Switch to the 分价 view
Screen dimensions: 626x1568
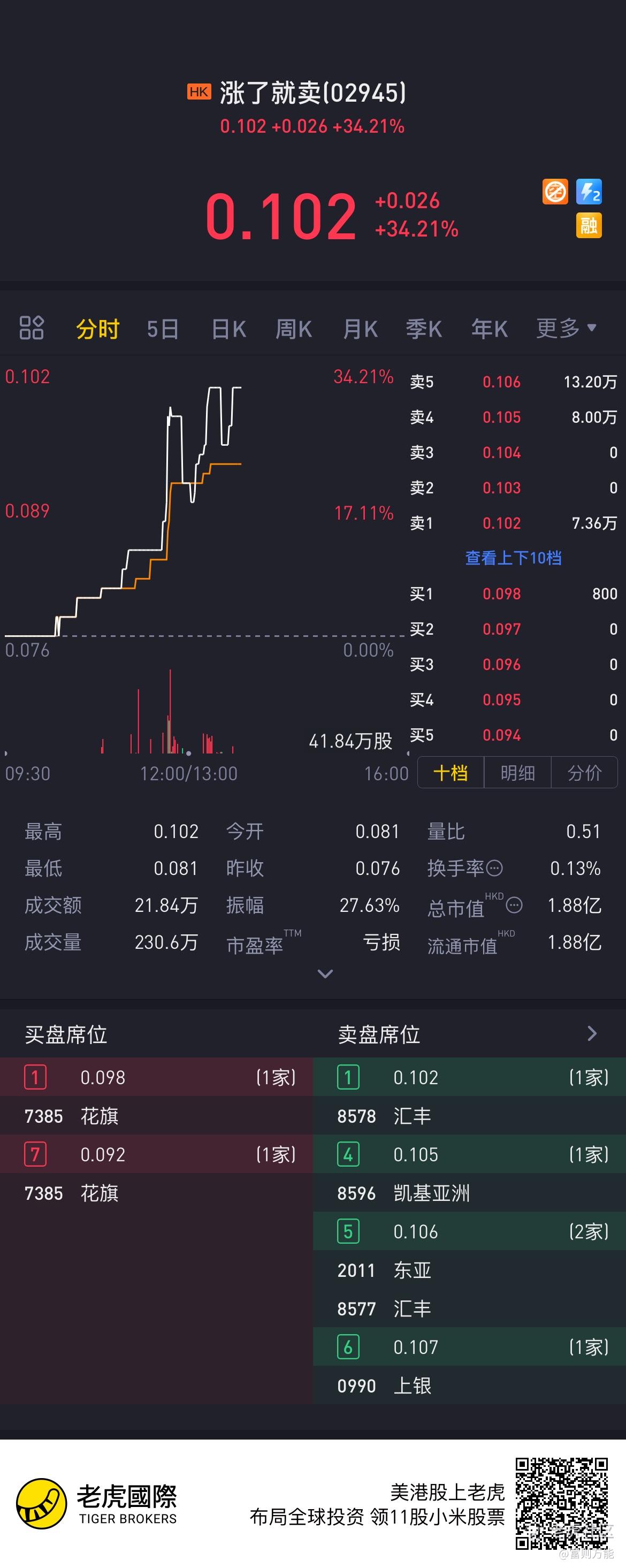coord(585,773)
